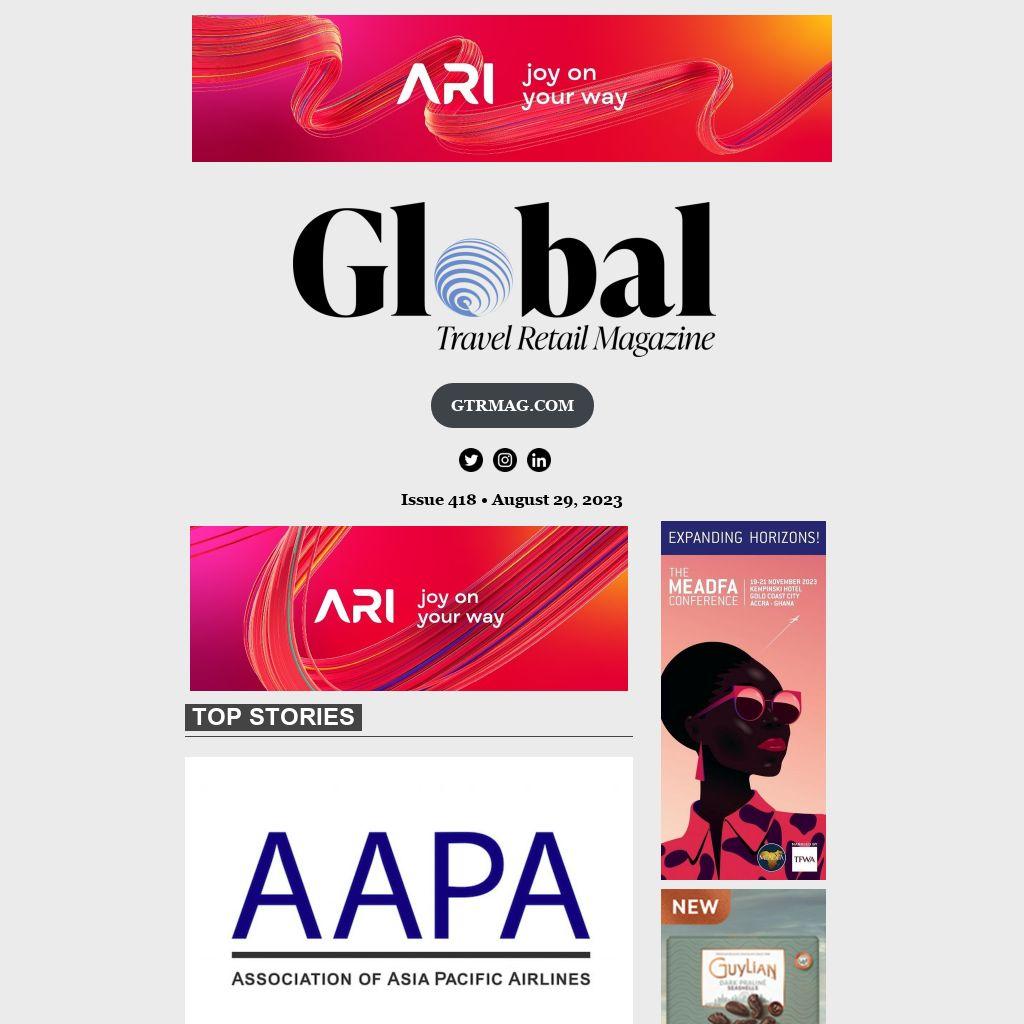Open the Guylian New seashells banner
The image size is (1024, 1024).
coord(743,957)
